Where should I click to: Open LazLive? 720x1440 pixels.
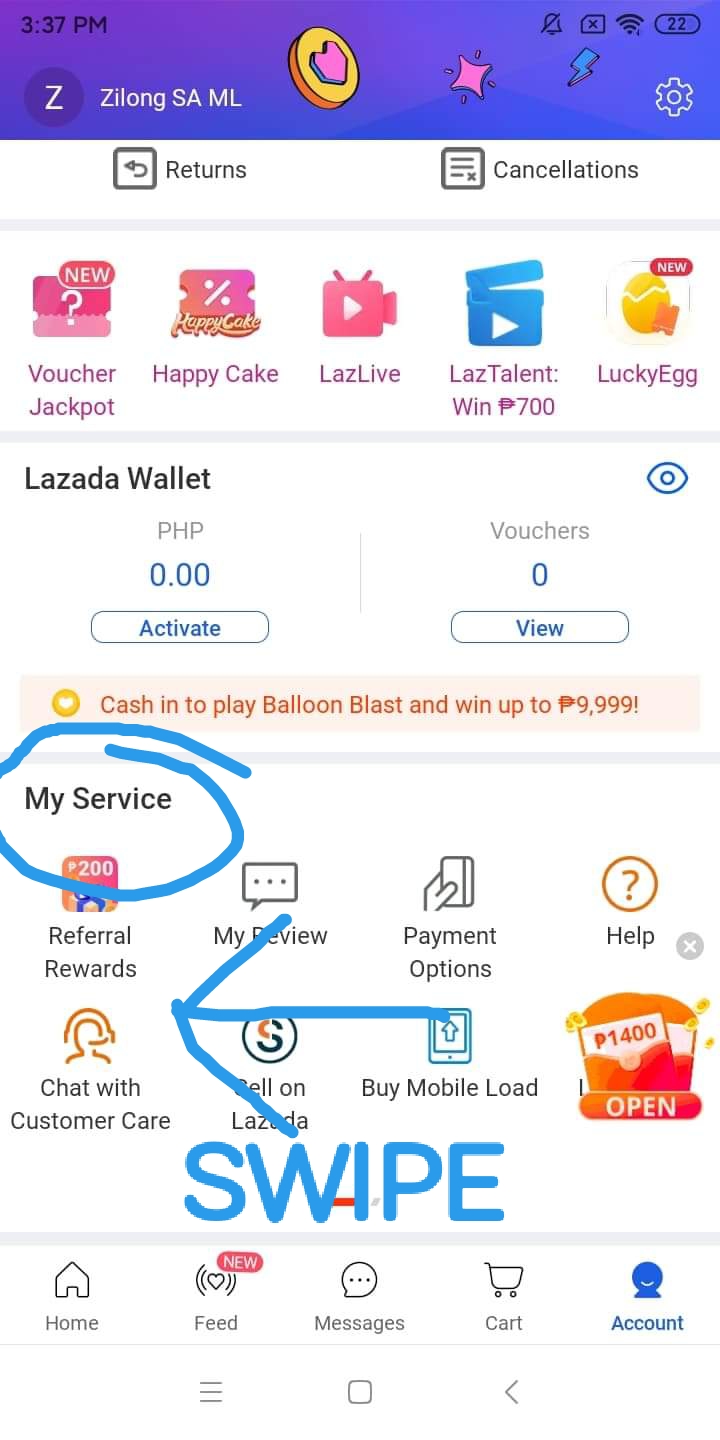(x=359, y=330)
